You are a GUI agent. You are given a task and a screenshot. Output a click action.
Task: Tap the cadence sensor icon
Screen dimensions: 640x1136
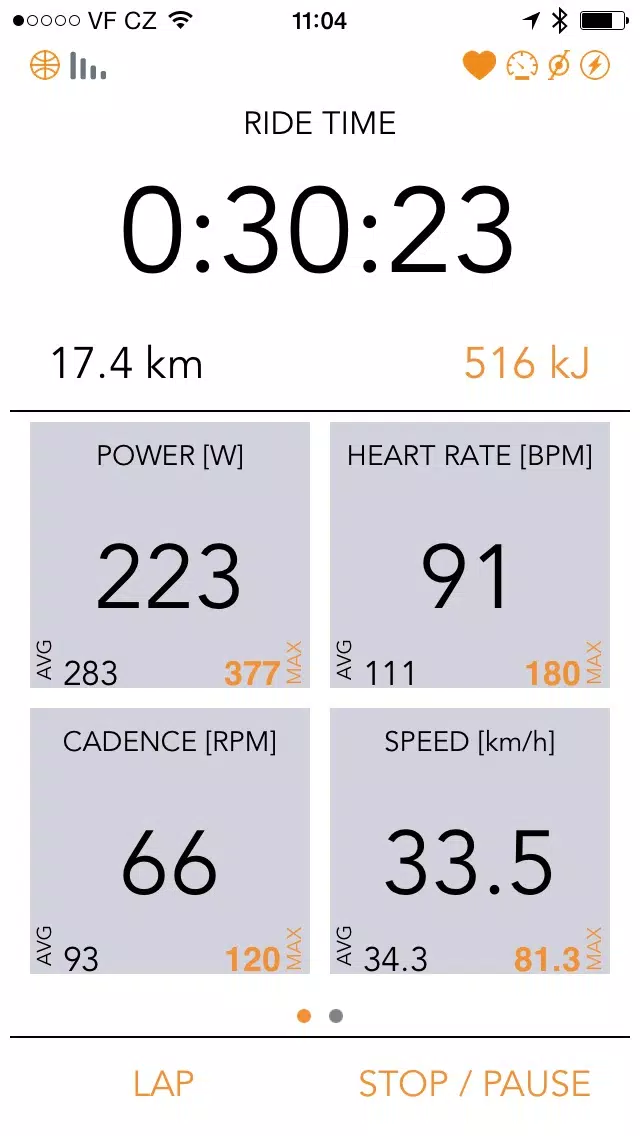pyautogui.click(x=558, y=65)
